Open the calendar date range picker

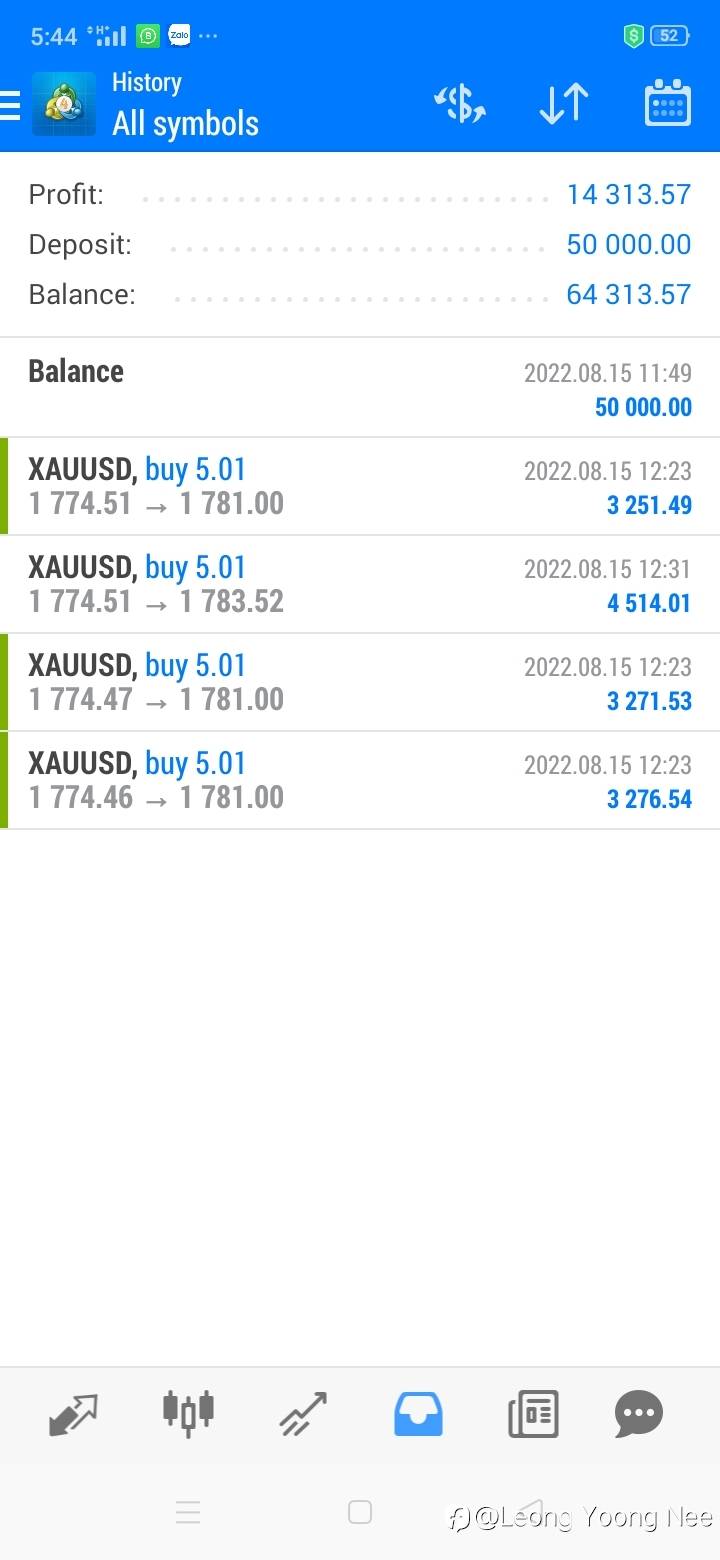[668, 103]
